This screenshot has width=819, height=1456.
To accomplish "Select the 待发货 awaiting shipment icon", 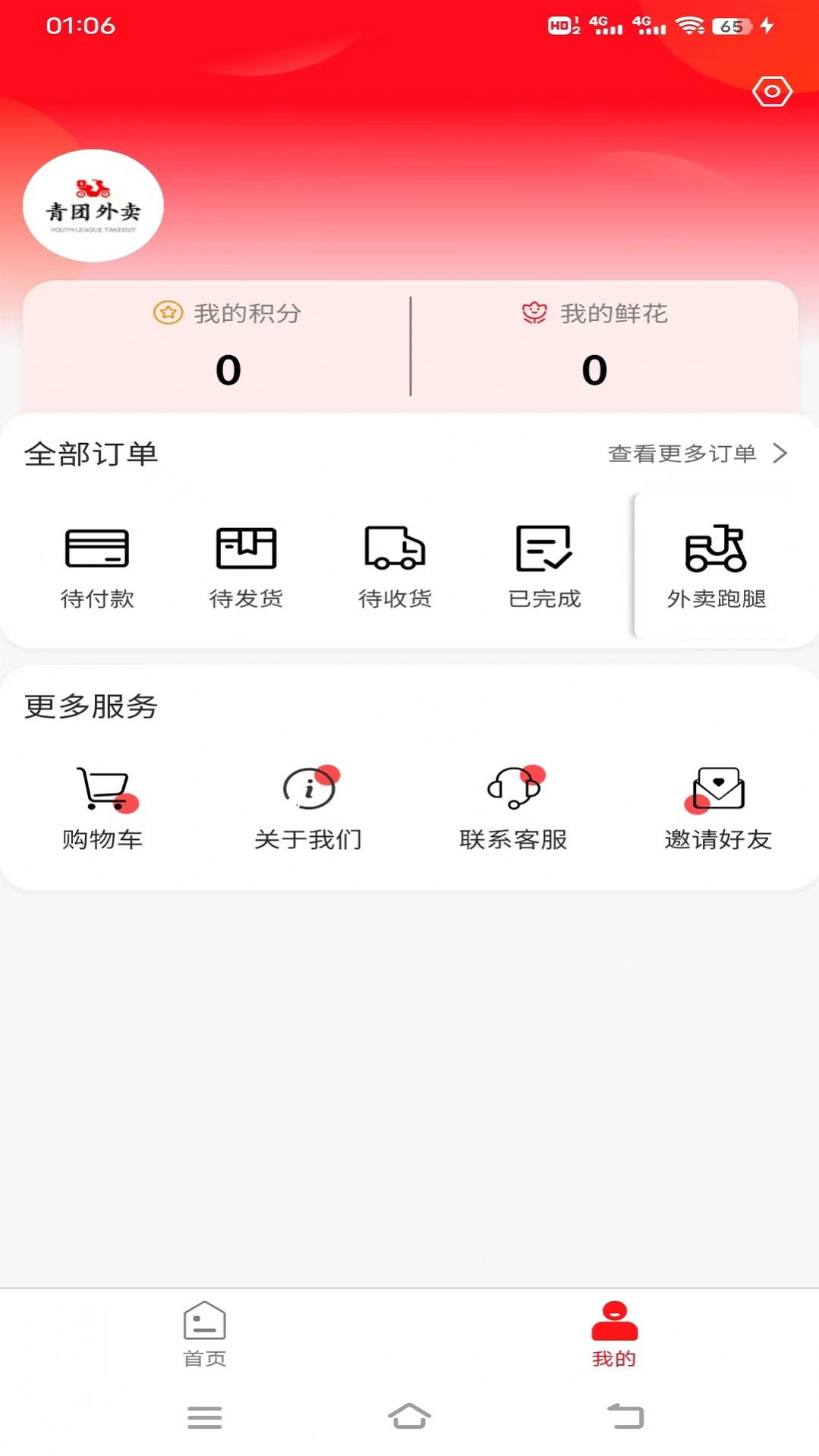I will pos(245,549).
